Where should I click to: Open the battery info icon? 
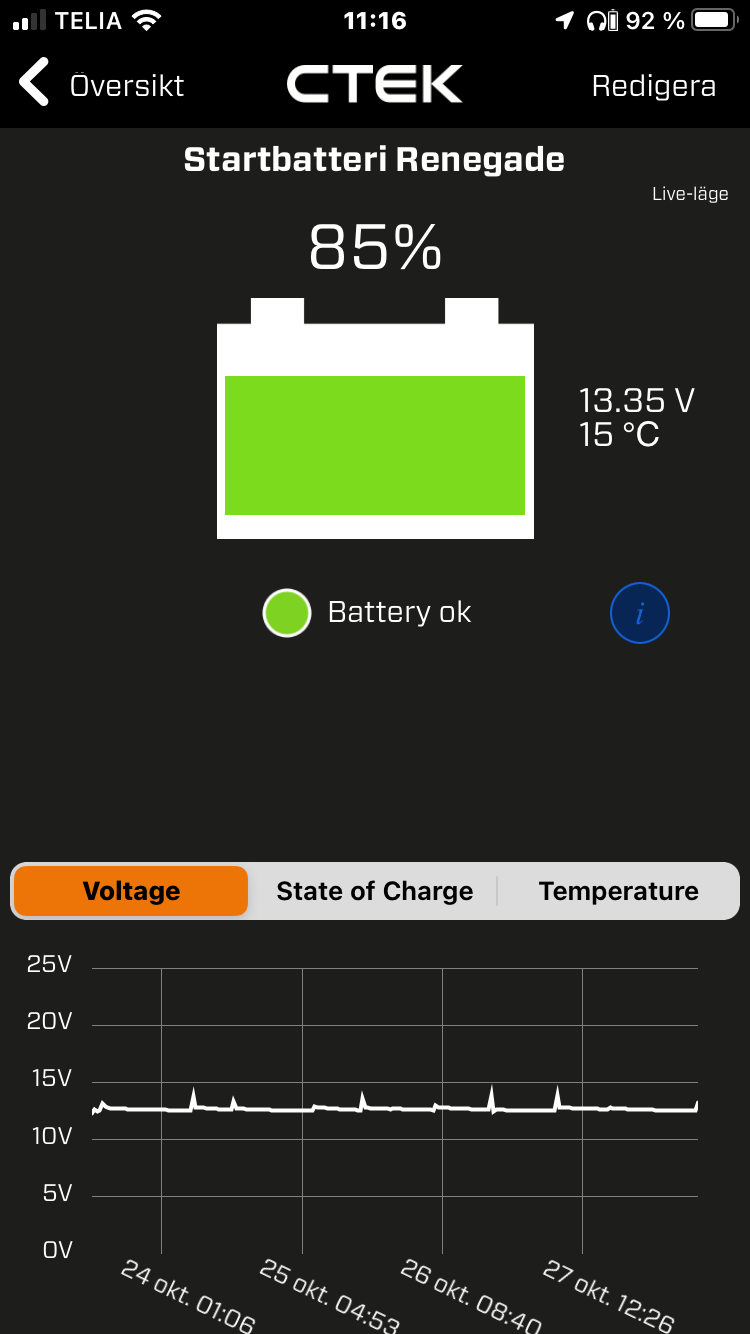pyautogui.click(x=640, y=613)
